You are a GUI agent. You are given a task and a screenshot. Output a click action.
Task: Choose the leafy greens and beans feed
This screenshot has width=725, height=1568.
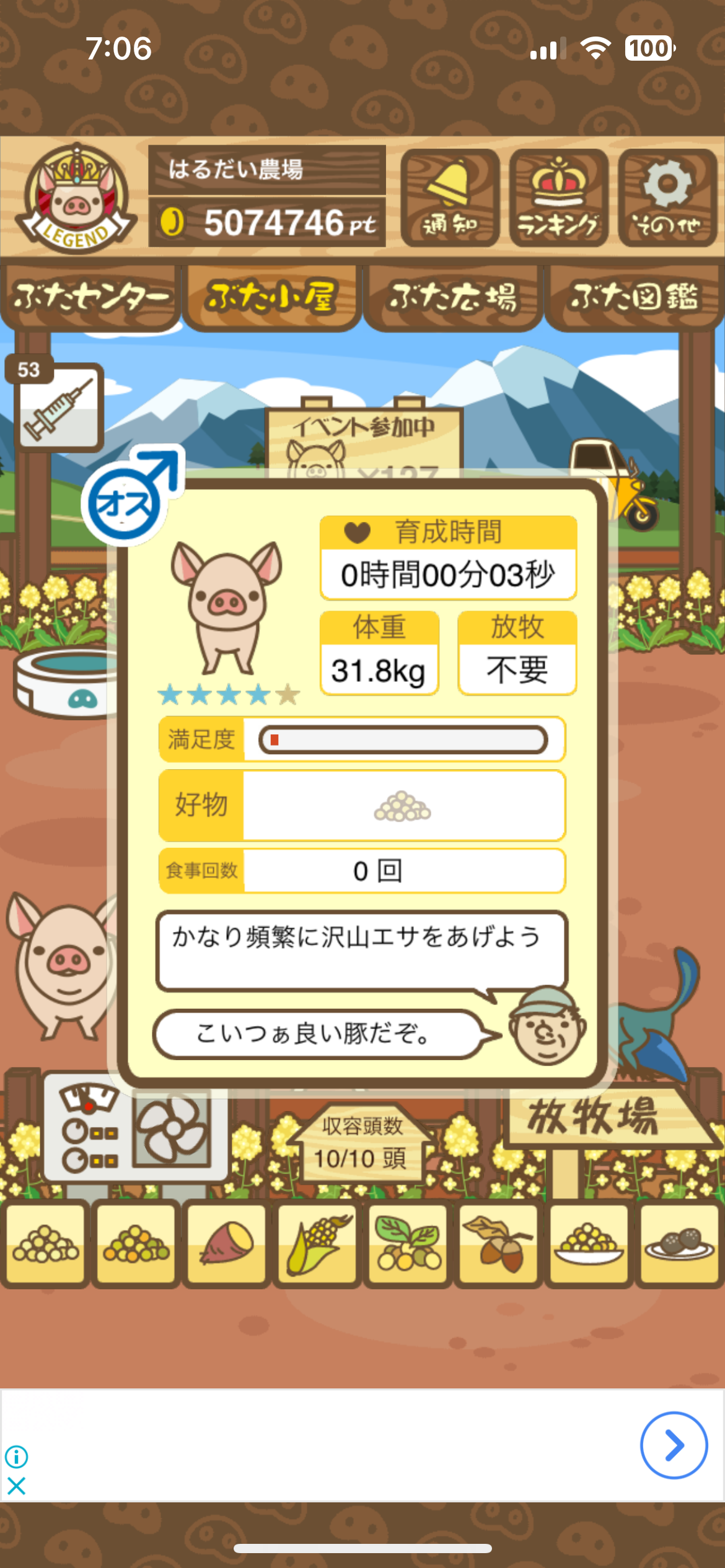pyautogui.click(x=408, y=1242)
